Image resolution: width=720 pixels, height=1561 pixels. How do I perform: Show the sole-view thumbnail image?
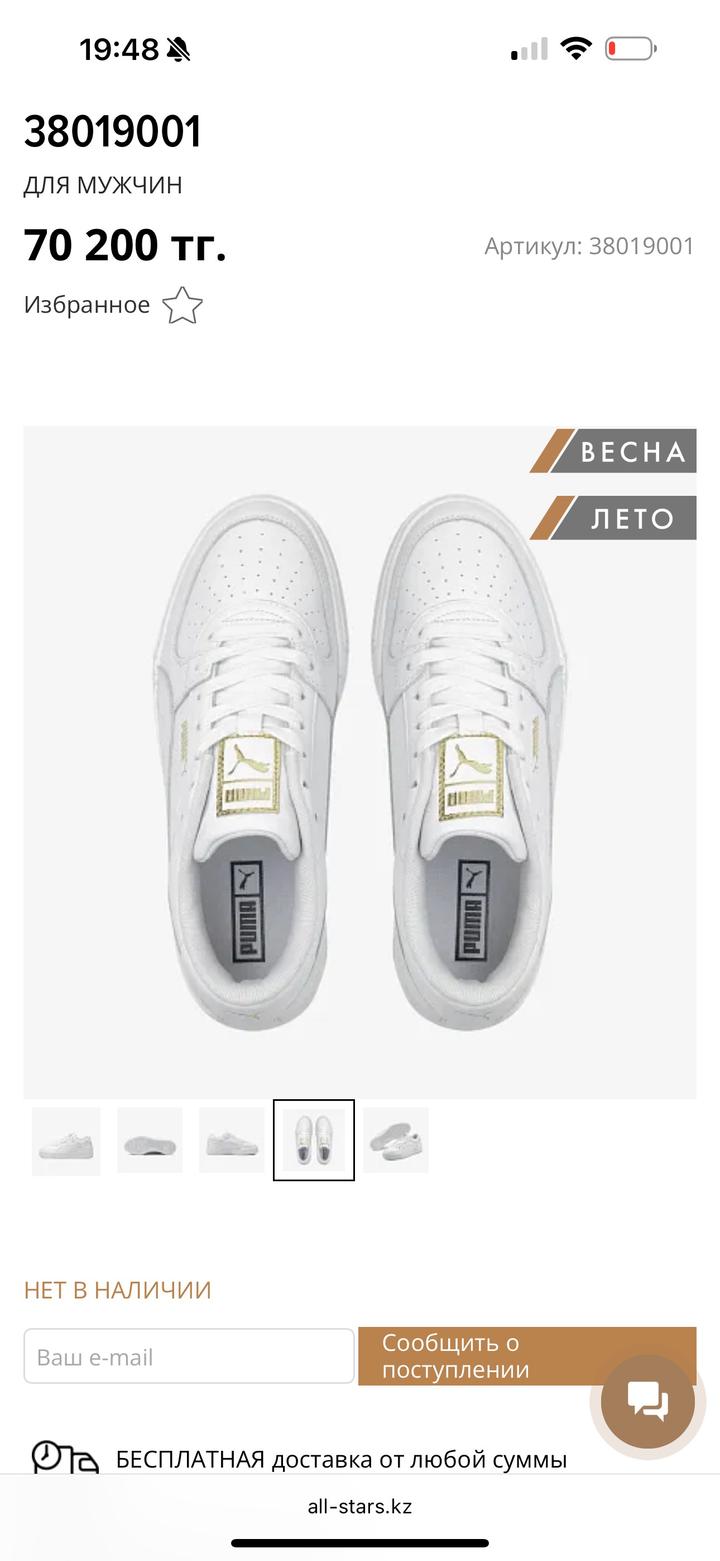click(150, 1141)
